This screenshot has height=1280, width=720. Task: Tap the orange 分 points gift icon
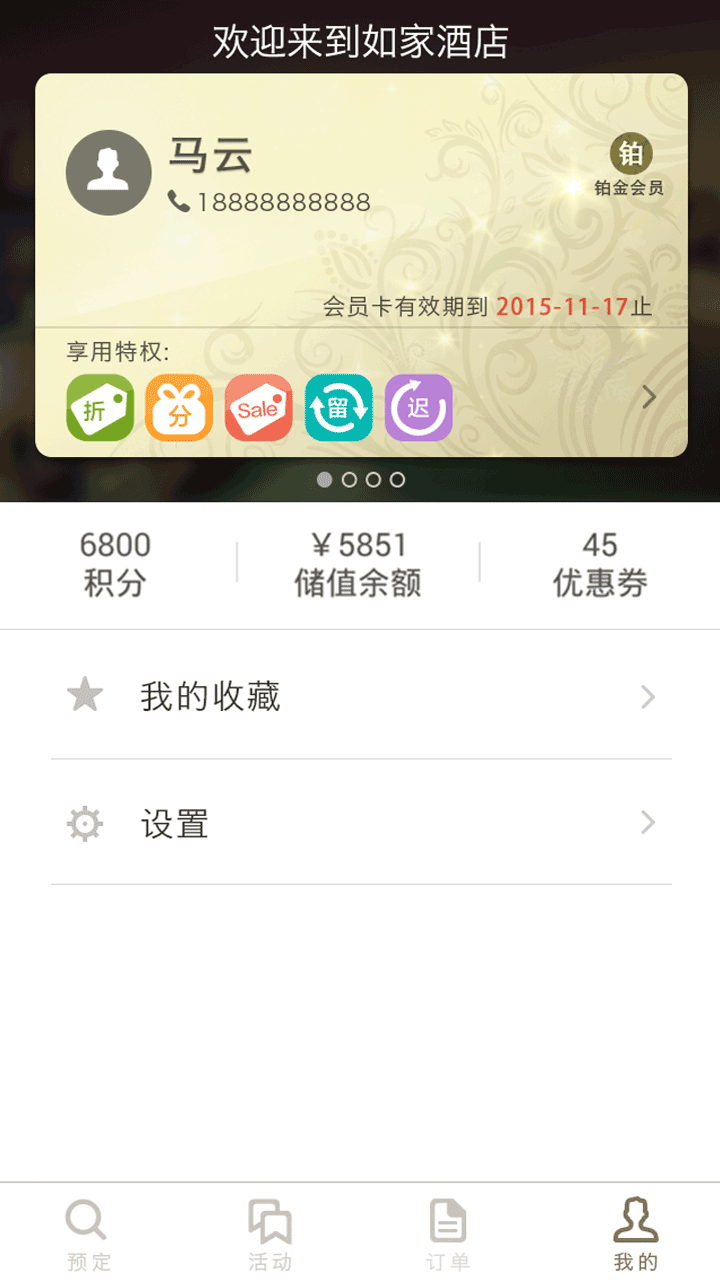point(179,408)
